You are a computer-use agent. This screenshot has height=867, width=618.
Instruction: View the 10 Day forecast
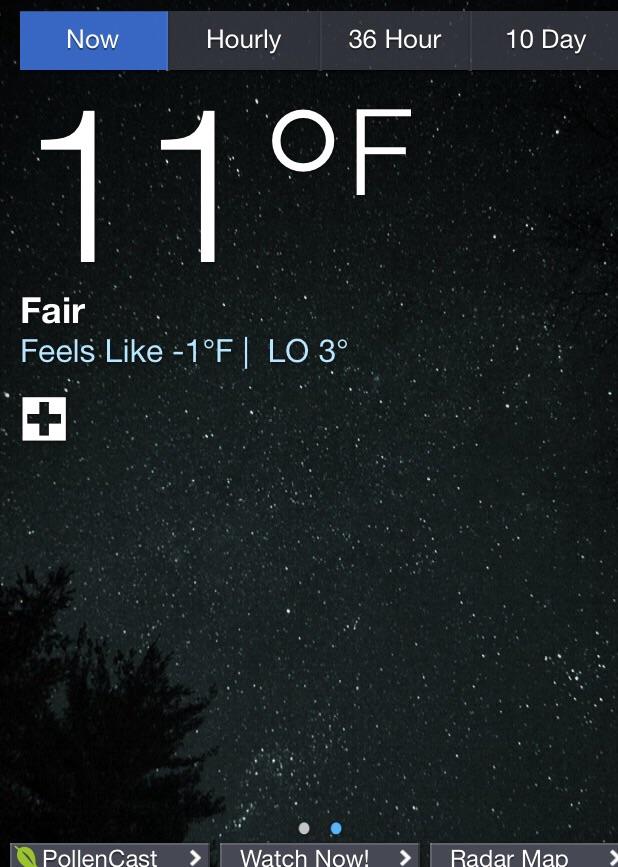click(x=545, y=40)
